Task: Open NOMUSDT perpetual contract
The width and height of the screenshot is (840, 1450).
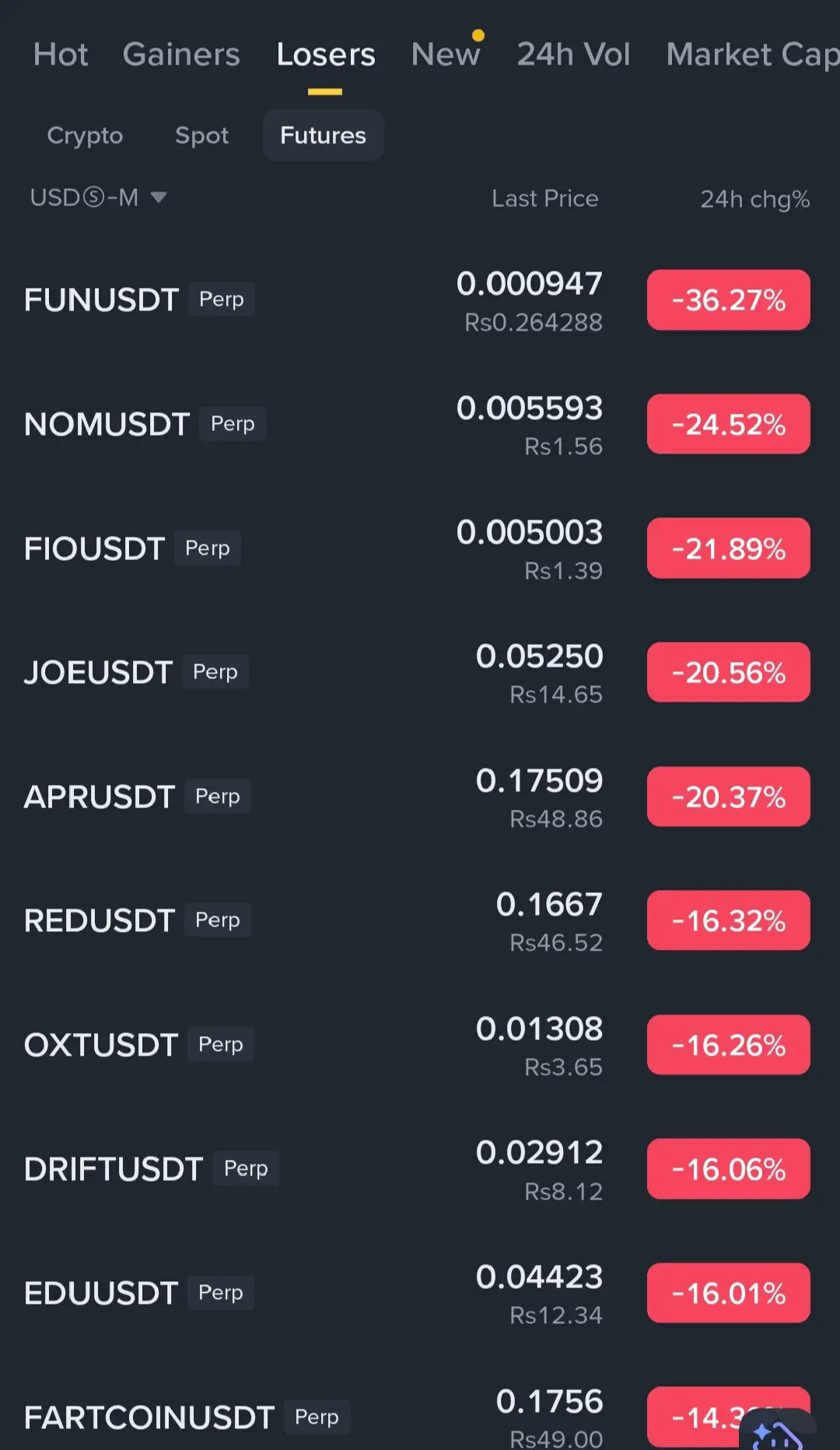Action: coord(107,425)
